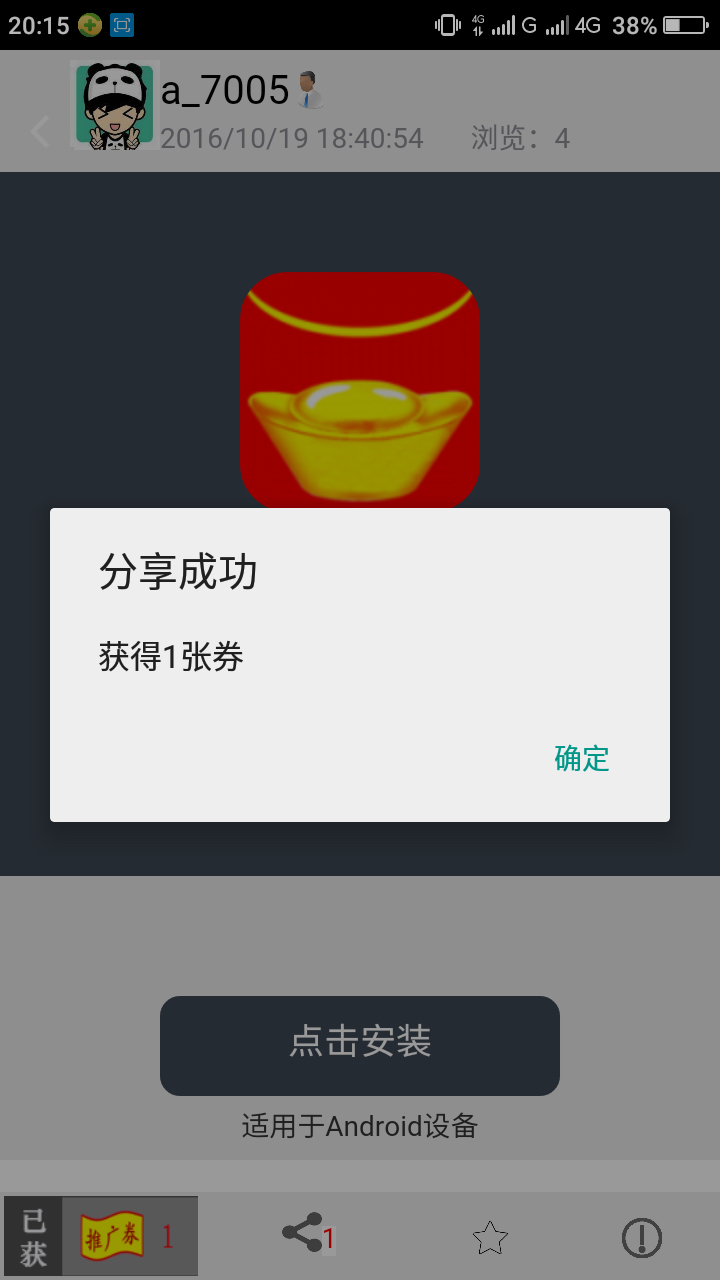Screen dimensions: 720x1280
Task: Tap the 点击安装 install button
Action: pos(359,1045)
